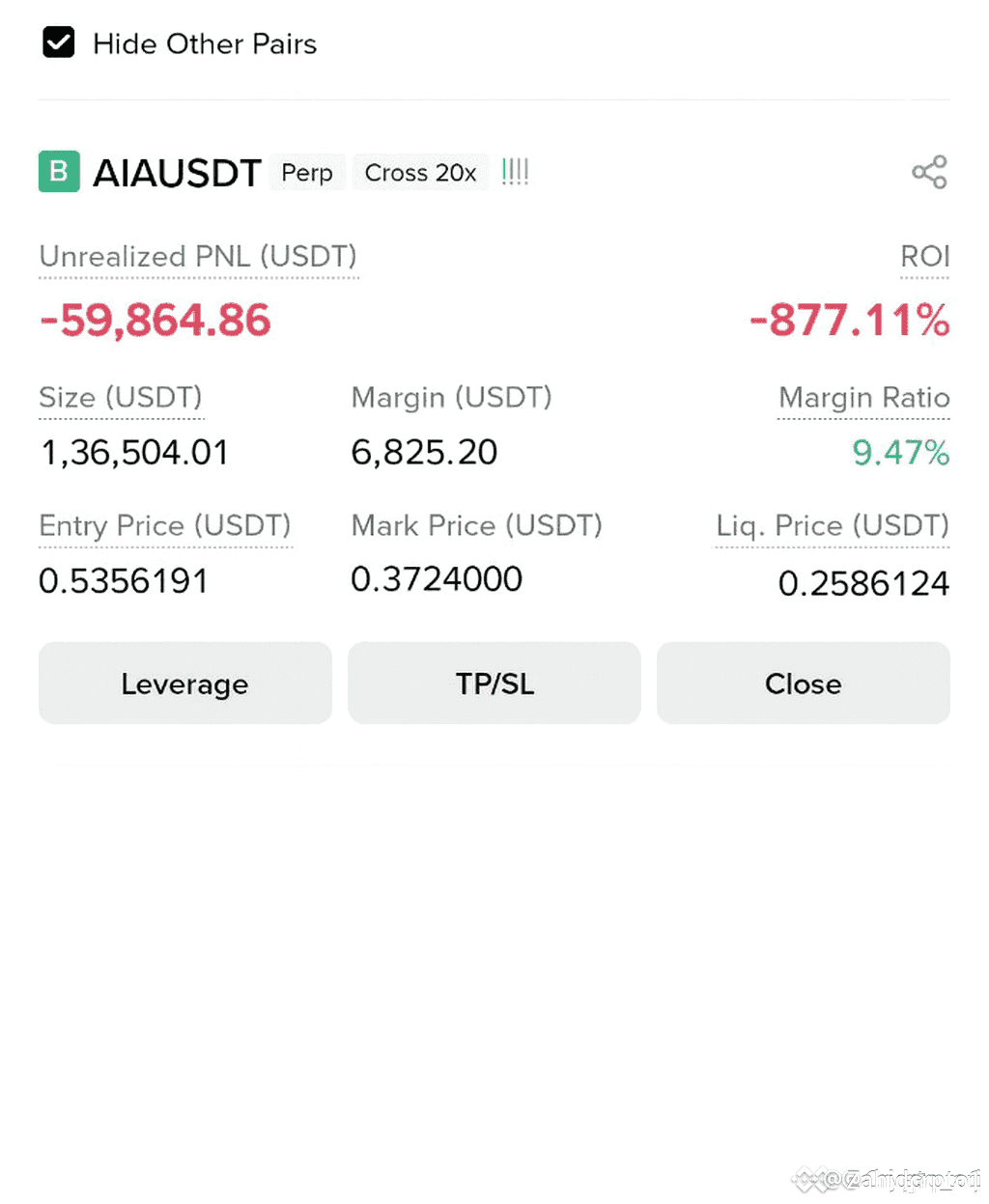989x1204 pixels.
Task: Toggle the Hide Other Pairs checkbox
Action: (58, 42)
